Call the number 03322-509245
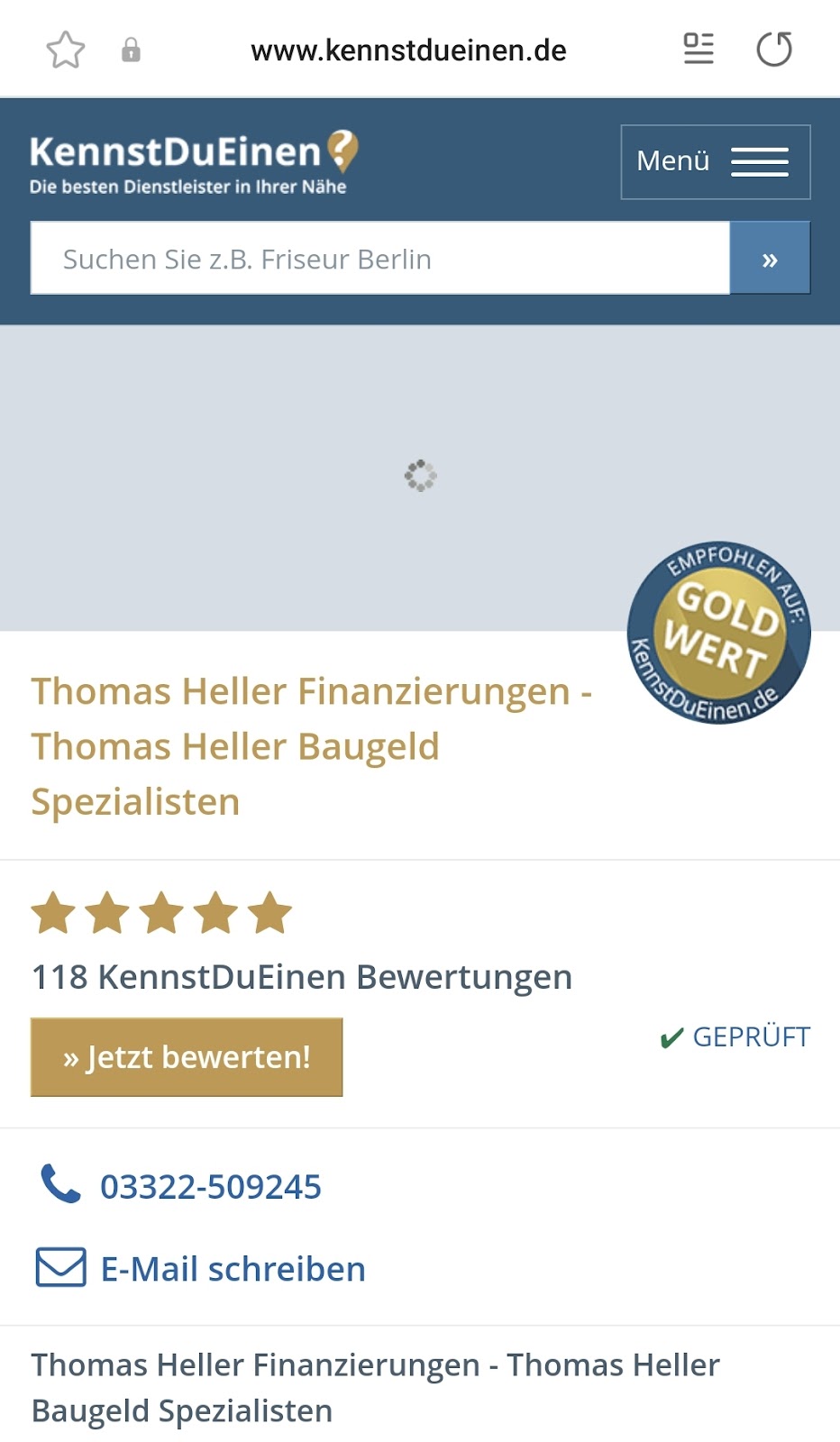 pyautogui.click(x=210, y=1186)
